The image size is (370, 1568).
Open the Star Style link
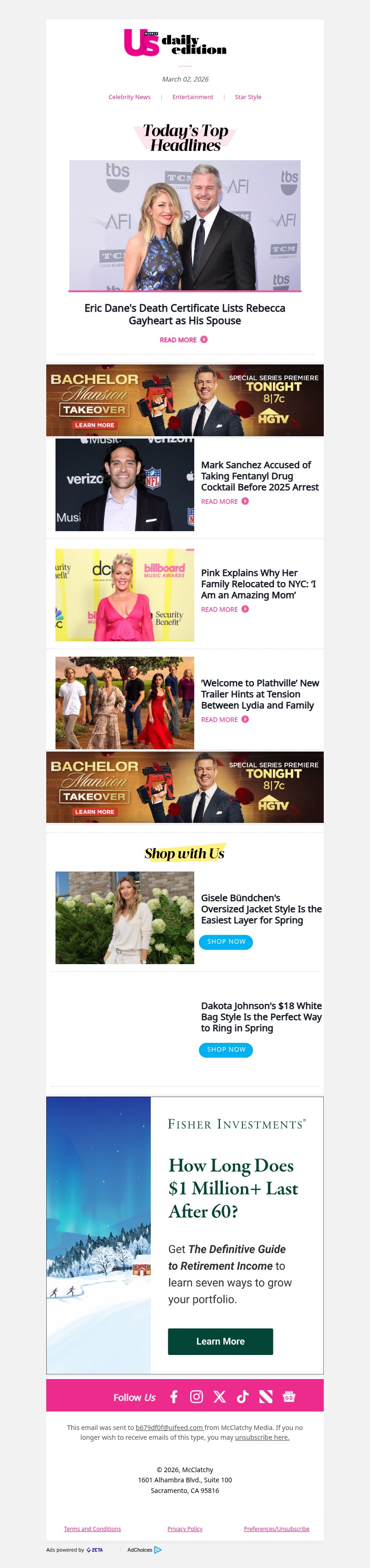[248, 97]
